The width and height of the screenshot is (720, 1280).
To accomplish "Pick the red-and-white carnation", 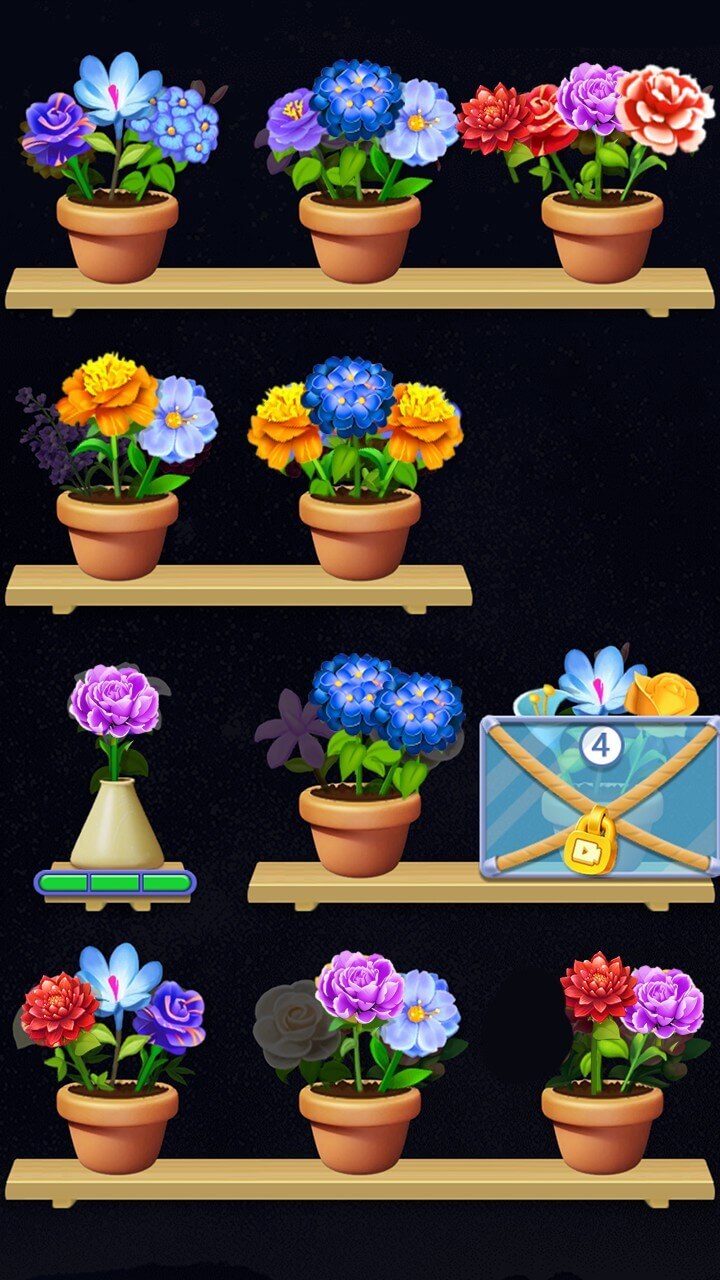I will click(664, 108).
